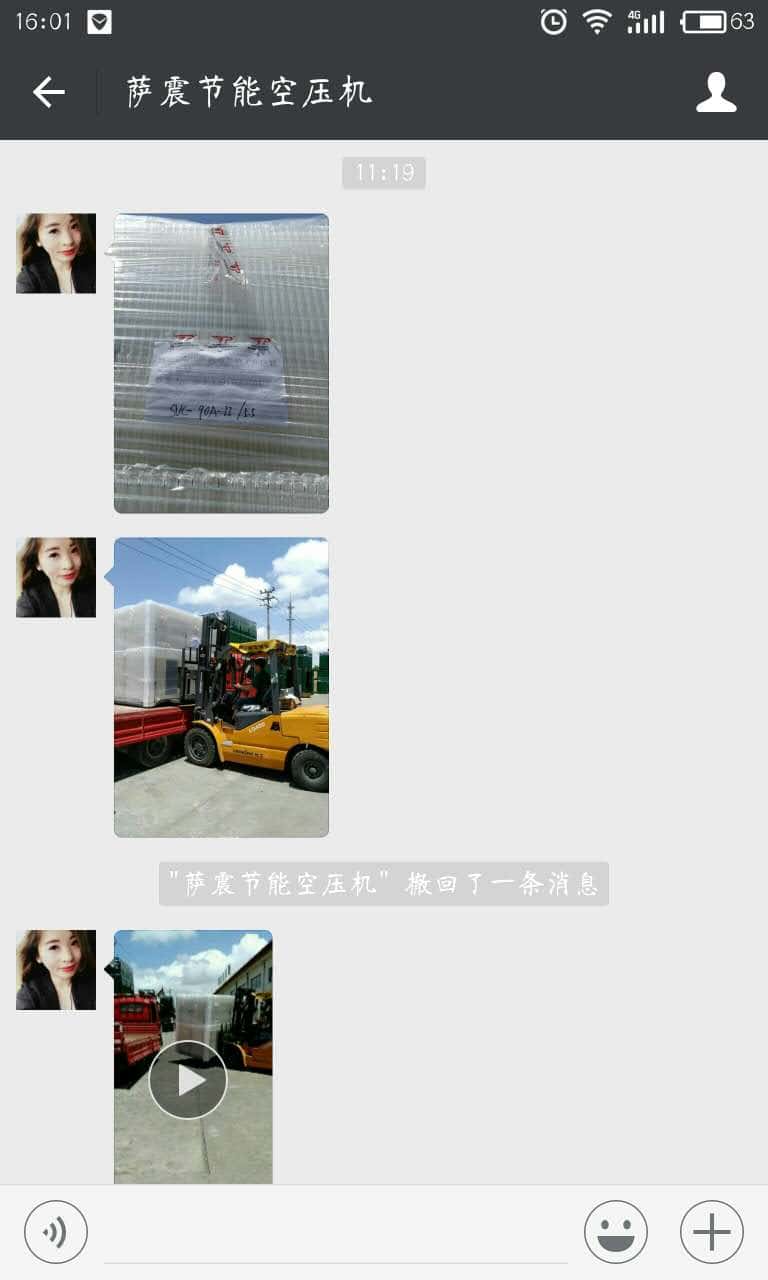Open the photo of the wrapped package label
This screenshot has height=1280, width=768.
pyautogui.click(x=221, y=363)
